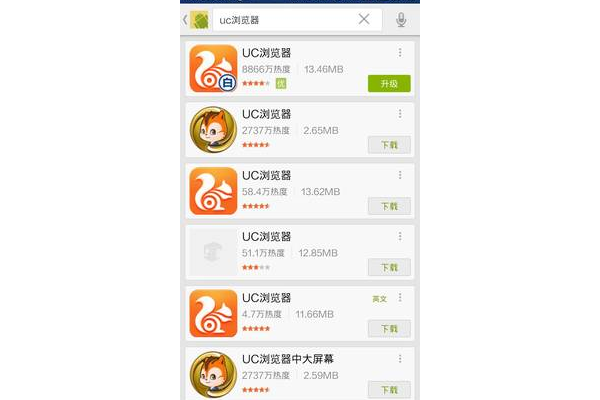
Task: Download the 2.65MB UC浏览器
Action: 389,145
